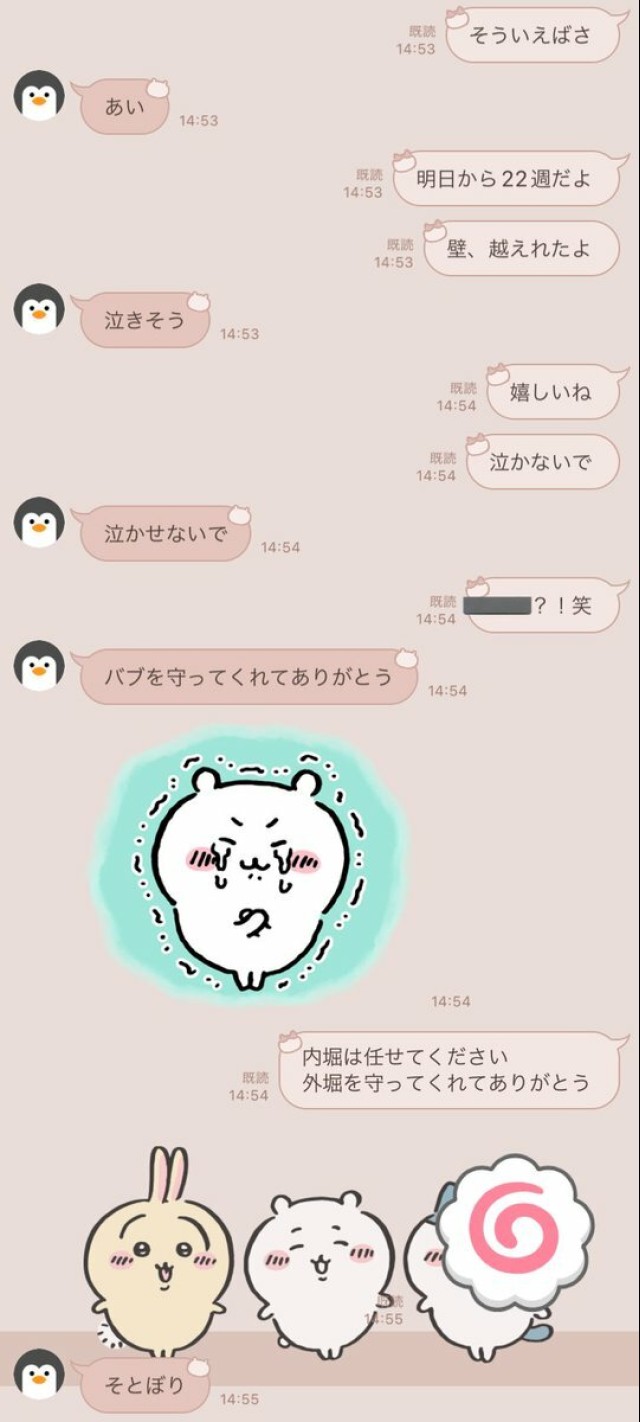Open the three-character sticker with the naruto swirl
The width and height of the screenshot is (640, 1422).
coord(340,1255)
